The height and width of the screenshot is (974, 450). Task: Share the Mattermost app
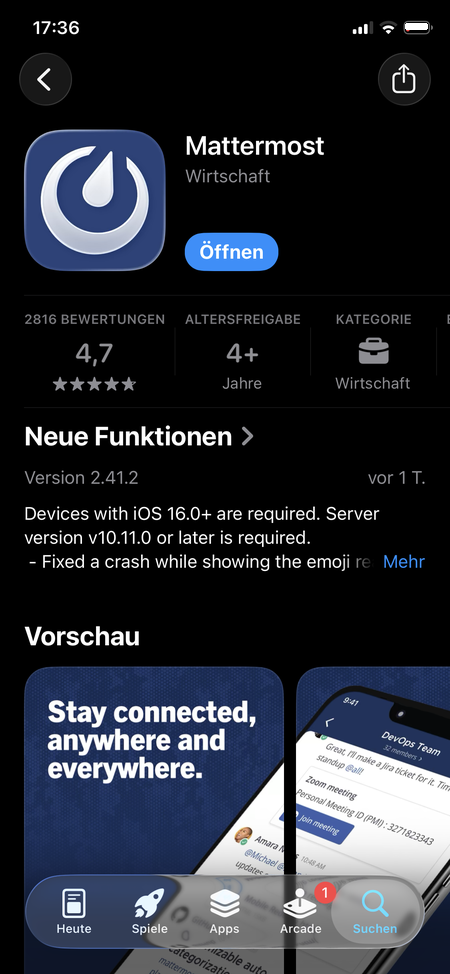coord(404,80)
